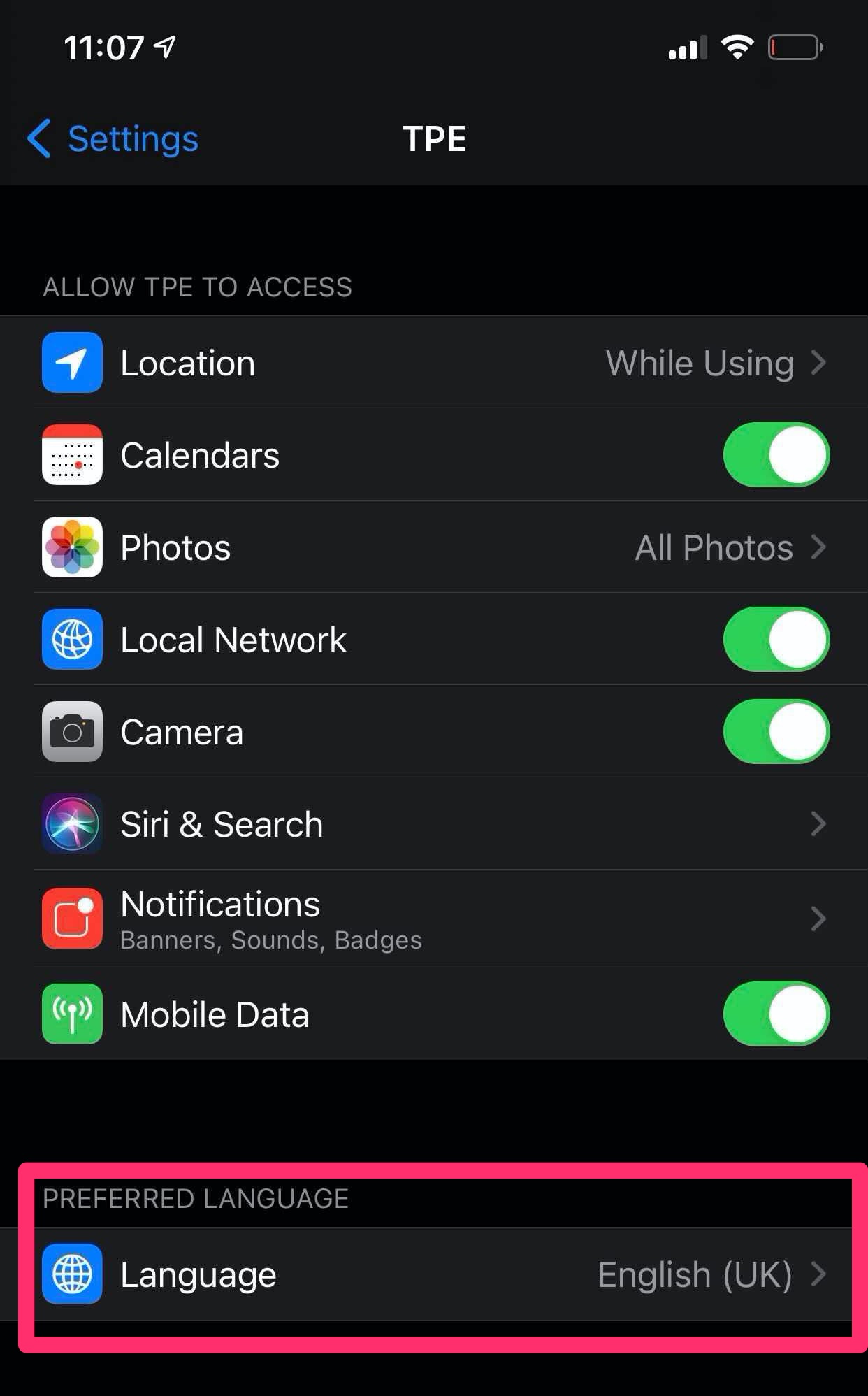Open Photos access settings
868x1396 pixels.
(434, 547)
